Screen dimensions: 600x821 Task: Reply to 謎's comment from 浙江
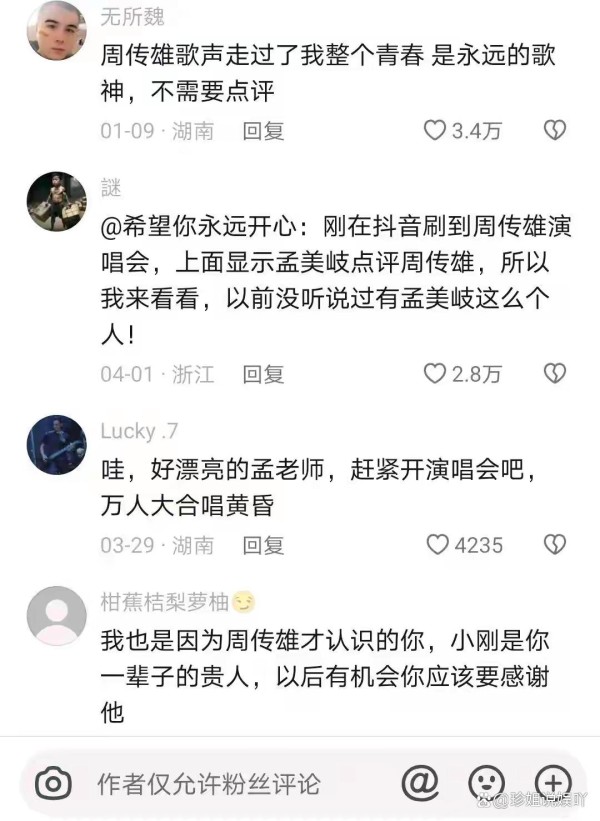coord(264,374)
